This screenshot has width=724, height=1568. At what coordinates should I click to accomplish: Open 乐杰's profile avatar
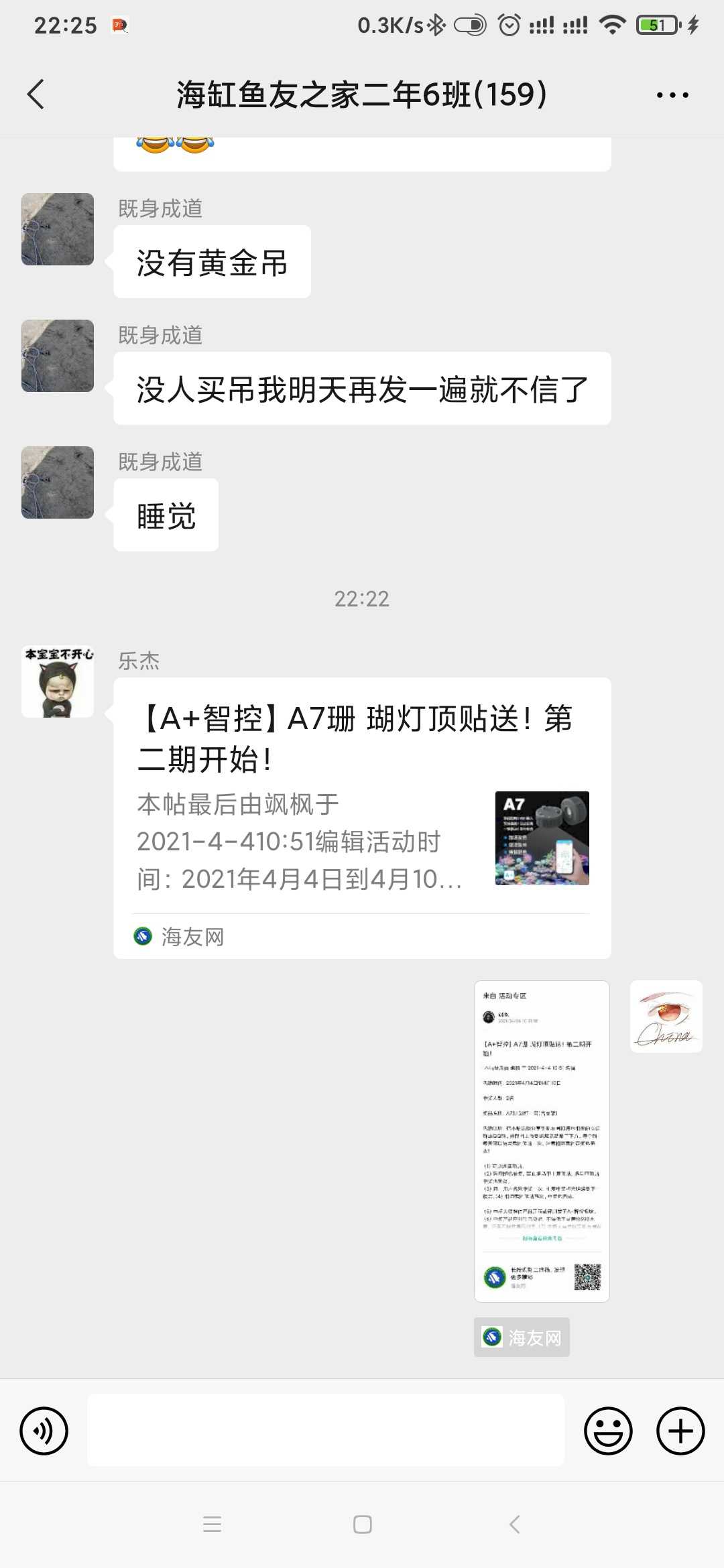pyautogui.click(x=58, y=681)
